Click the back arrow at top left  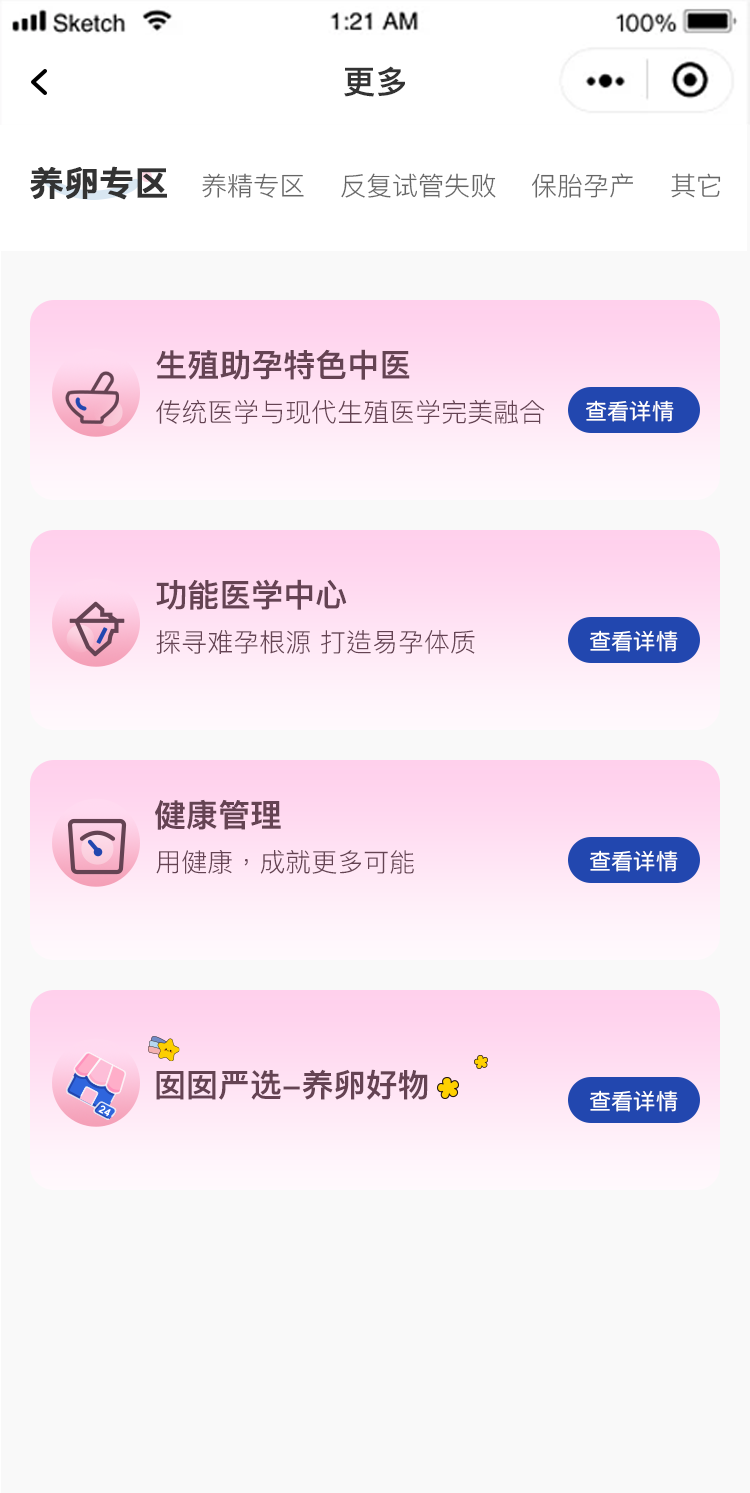tap(38, 81)
